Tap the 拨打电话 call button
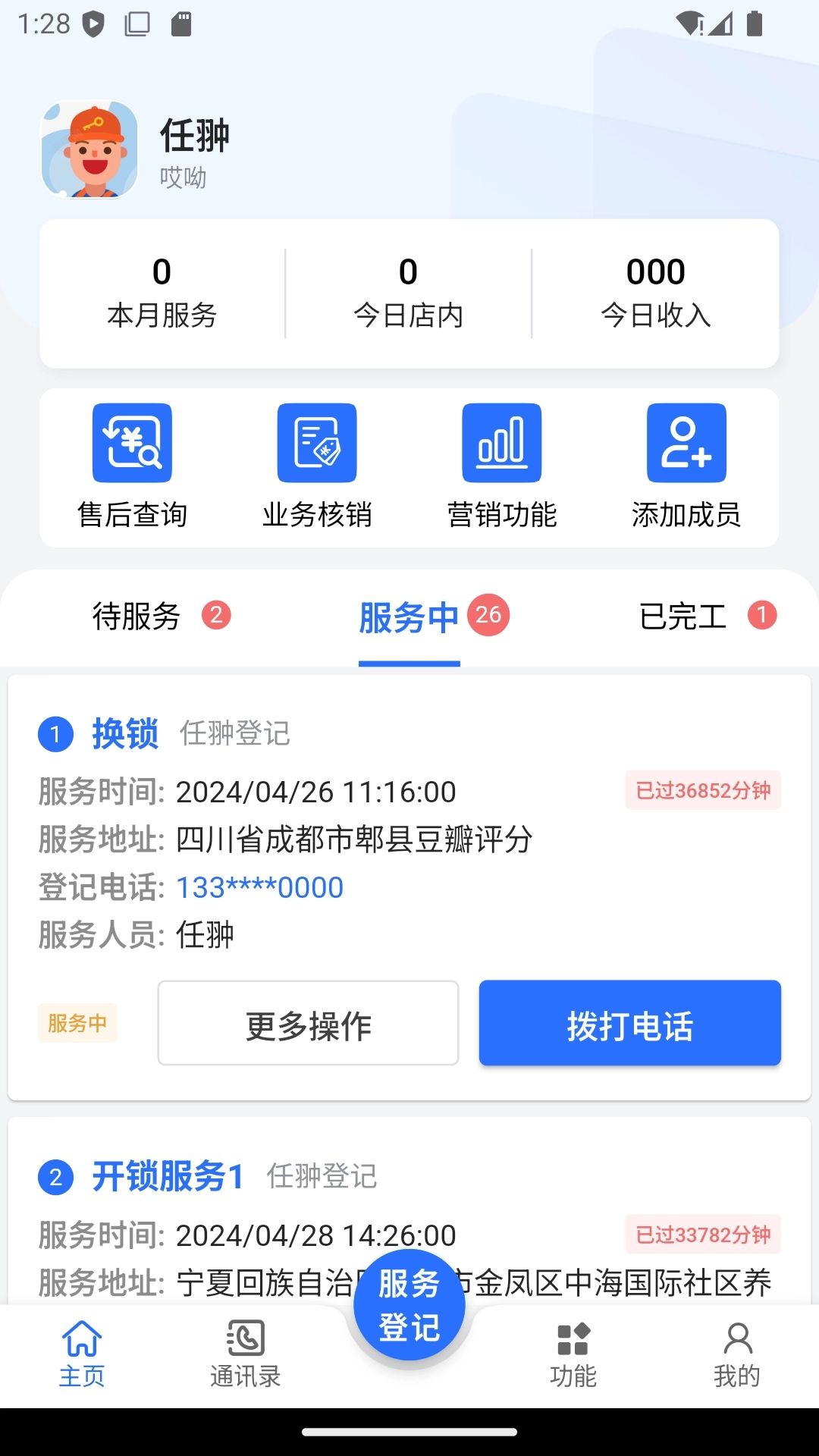The image size is (819, 1456). tap(629, 1023)
